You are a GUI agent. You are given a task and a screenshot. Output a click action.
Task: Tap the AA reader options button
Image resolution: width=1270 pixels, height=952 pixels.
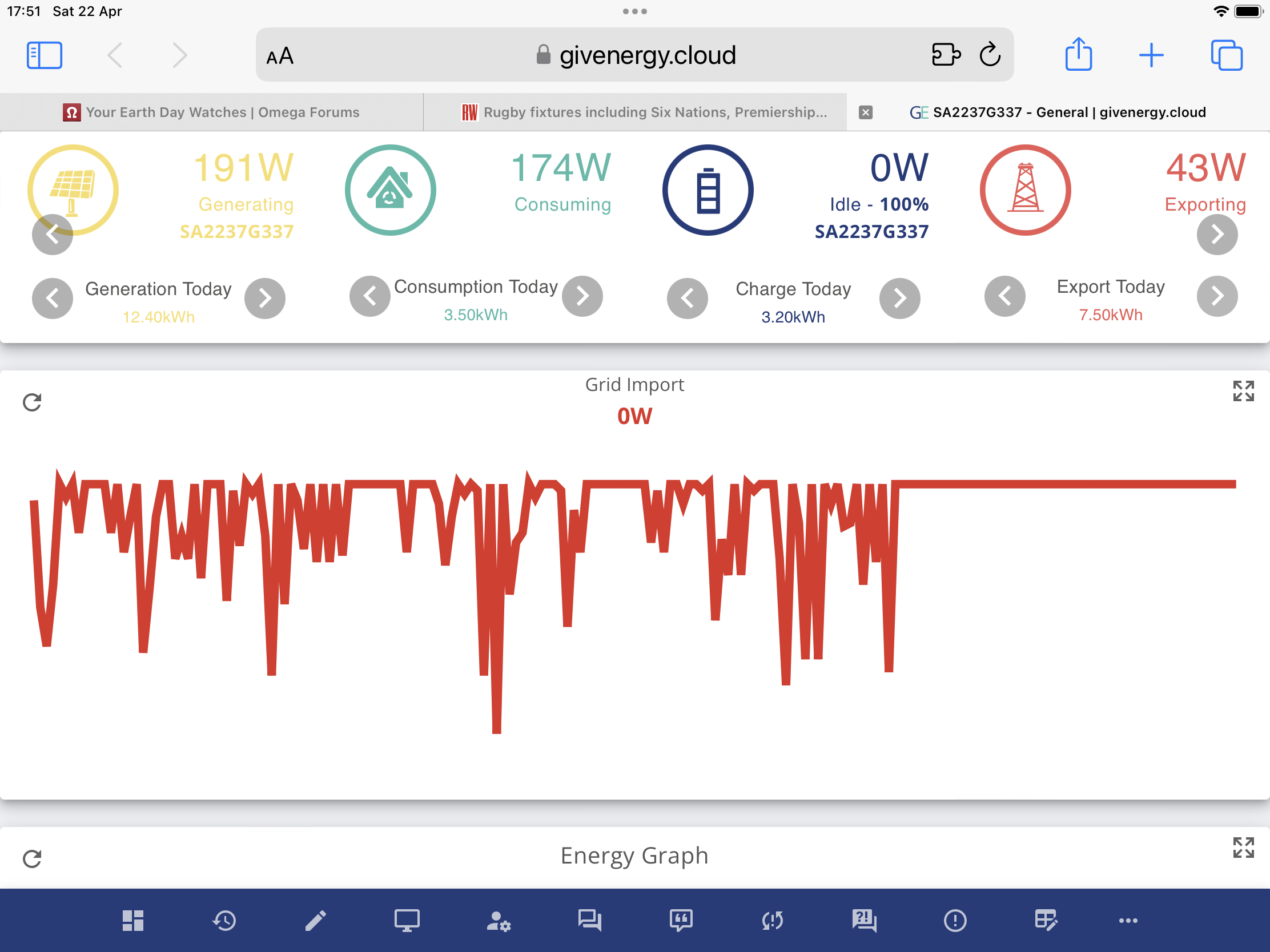click(280, 57)
